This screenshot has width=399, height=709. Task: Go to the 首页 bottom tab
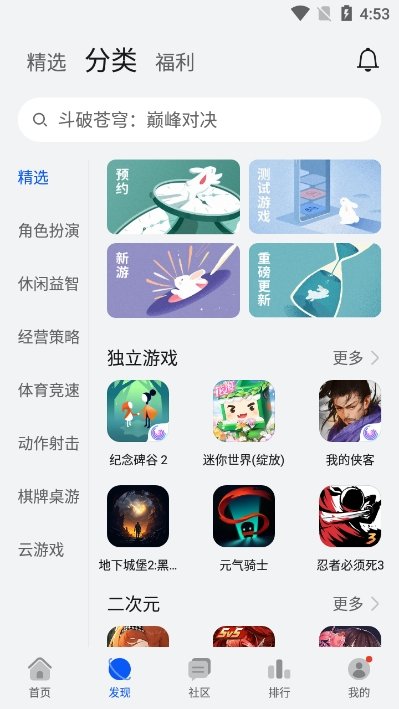tap(40, 677)
